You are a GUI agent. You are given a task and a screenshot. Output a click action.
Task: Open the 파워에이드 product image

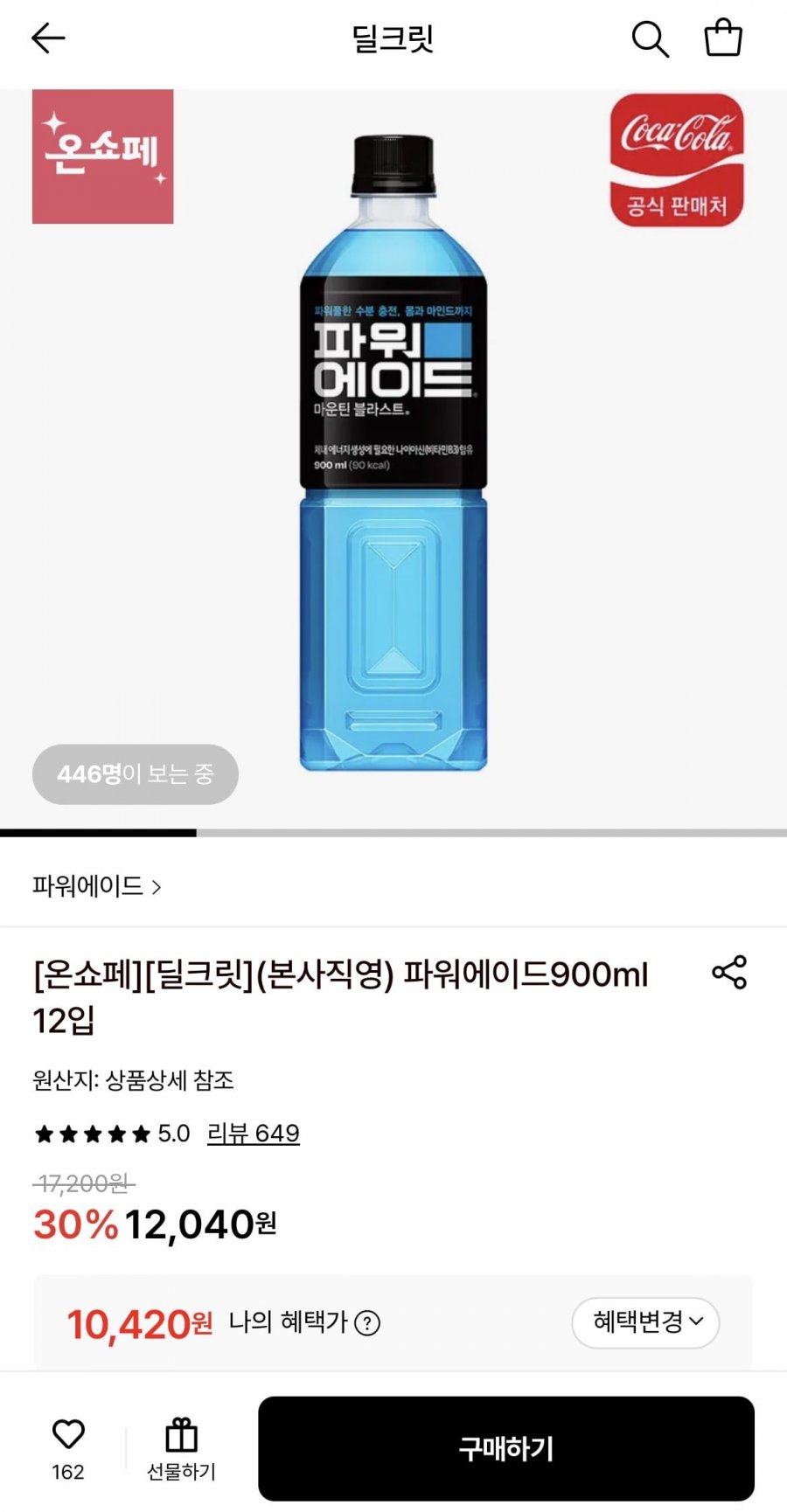(393, 454)
